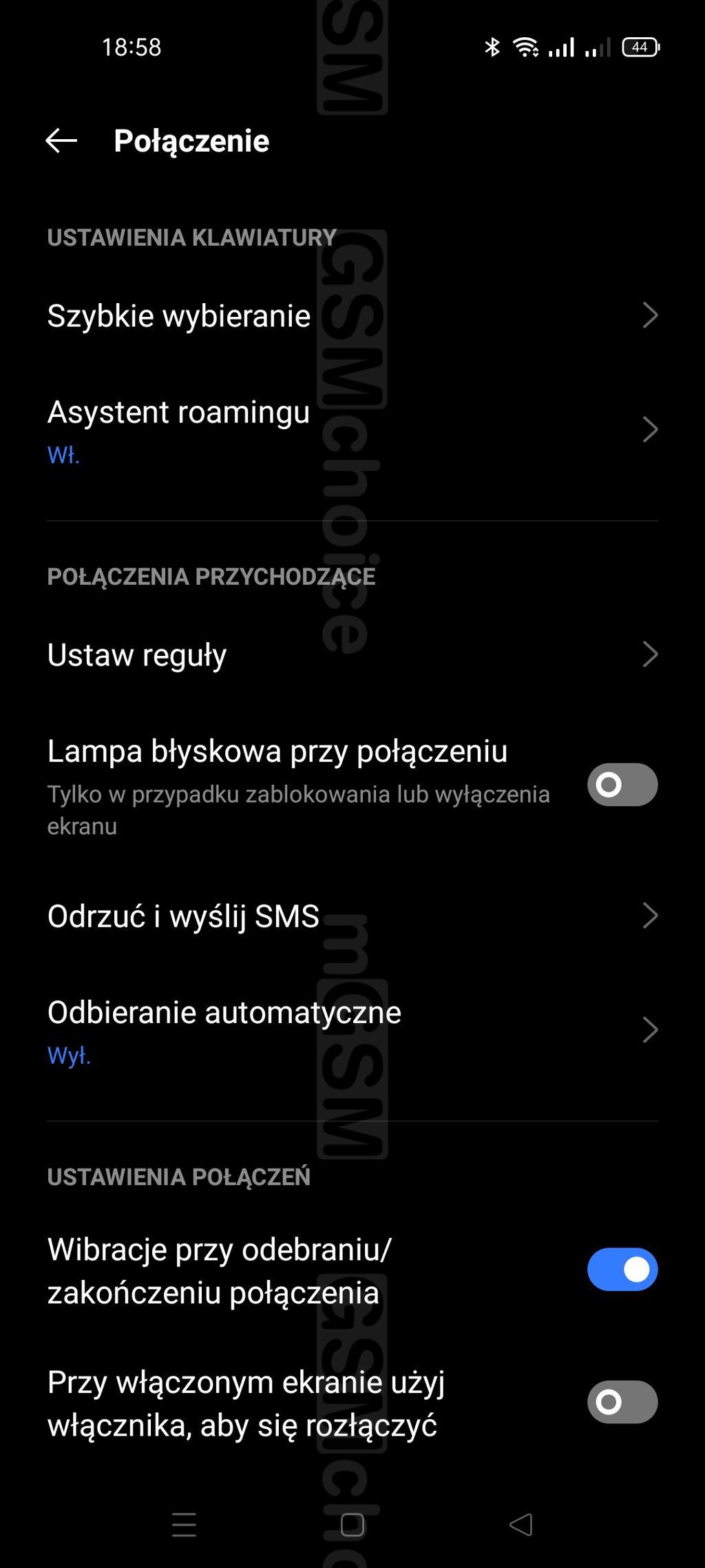Disable Wibracje przy odebraniu/zakończeniu połączenia
This screenshot has height=1568, width=705.
point(622,1270)
